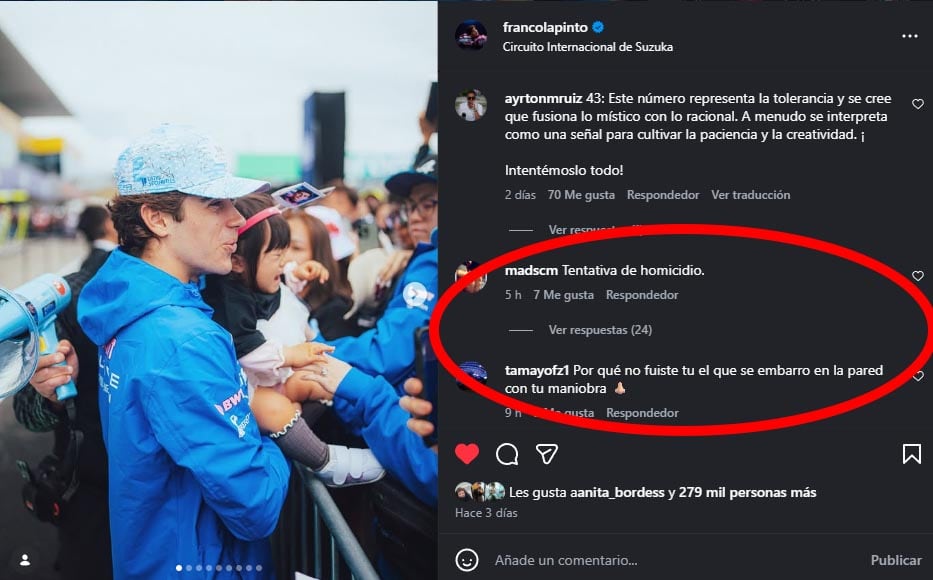Focus the Añade un comentario field
Viewport: 933px width, 580px height.
tap(650, 560)
